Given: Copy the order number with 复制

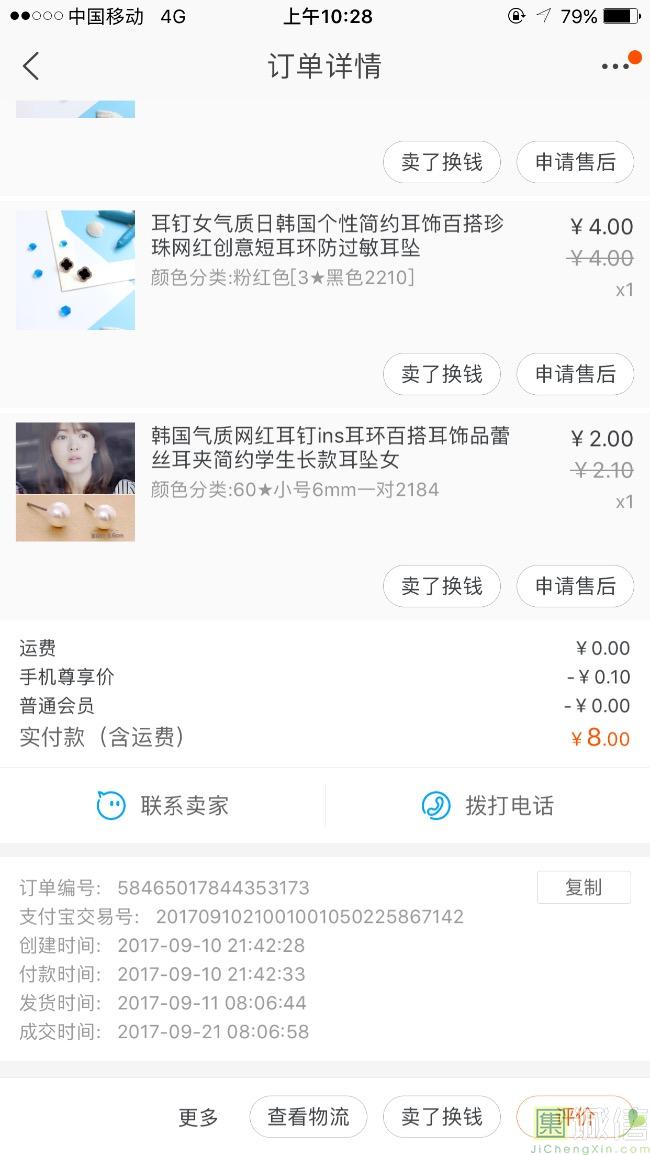Looking at the screenshot, I should point(584,887).
